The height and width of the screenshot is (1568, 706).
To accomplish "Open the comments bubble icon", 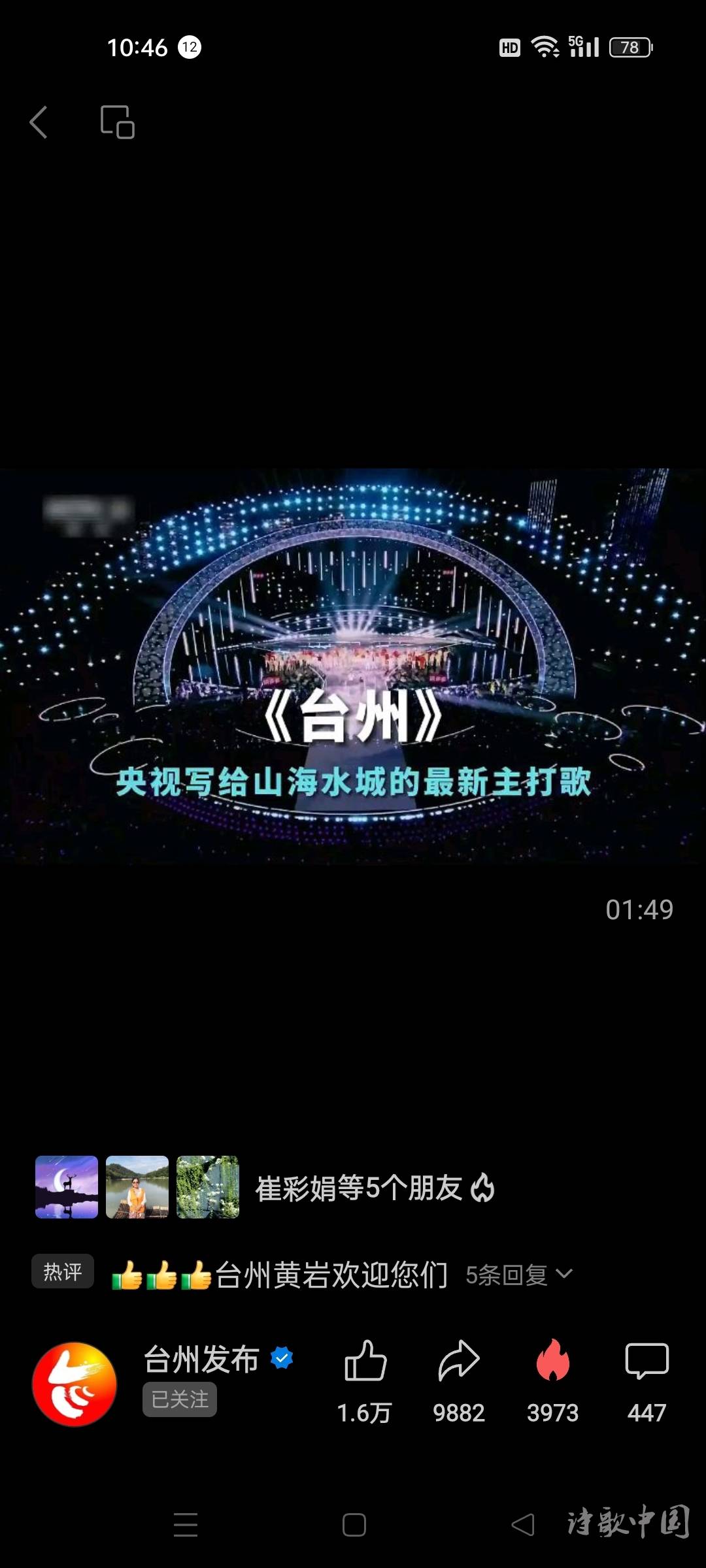I will [x=647, y=1362].
